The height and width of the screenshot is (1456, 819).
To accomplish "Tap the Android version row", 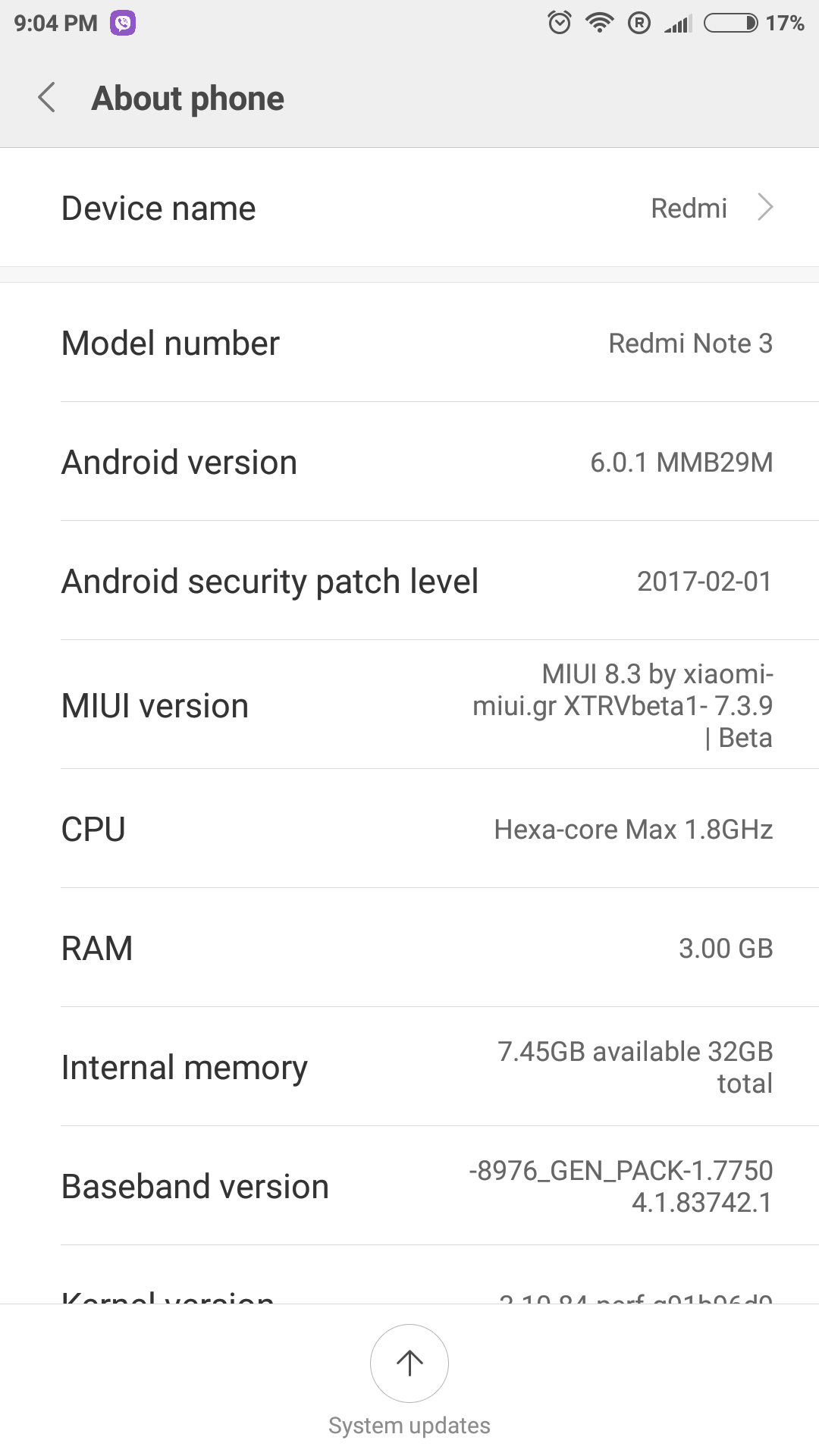I will point(409,462).
